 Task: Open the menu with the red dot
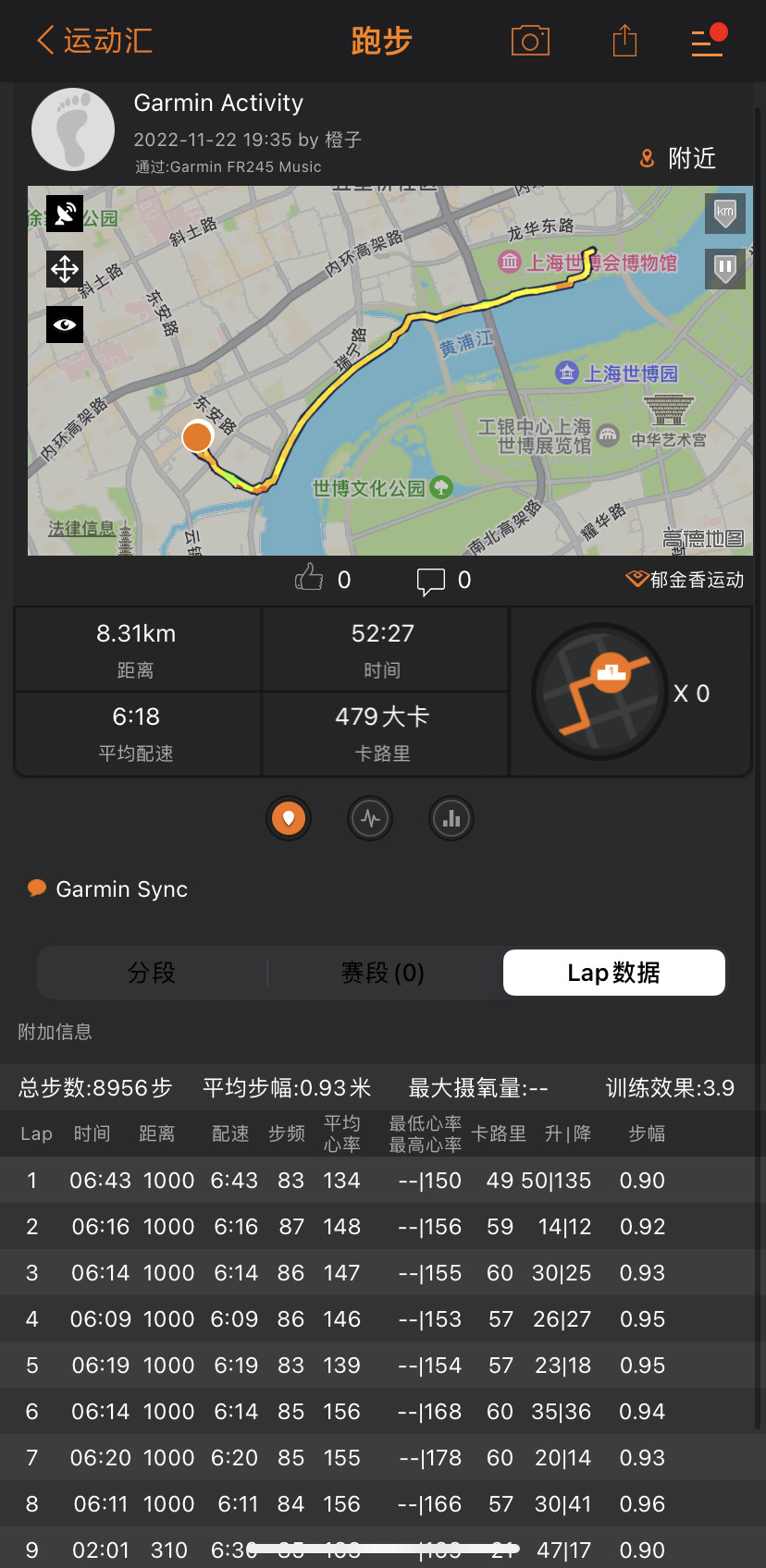pyautogui.click(x=709, y=41)
